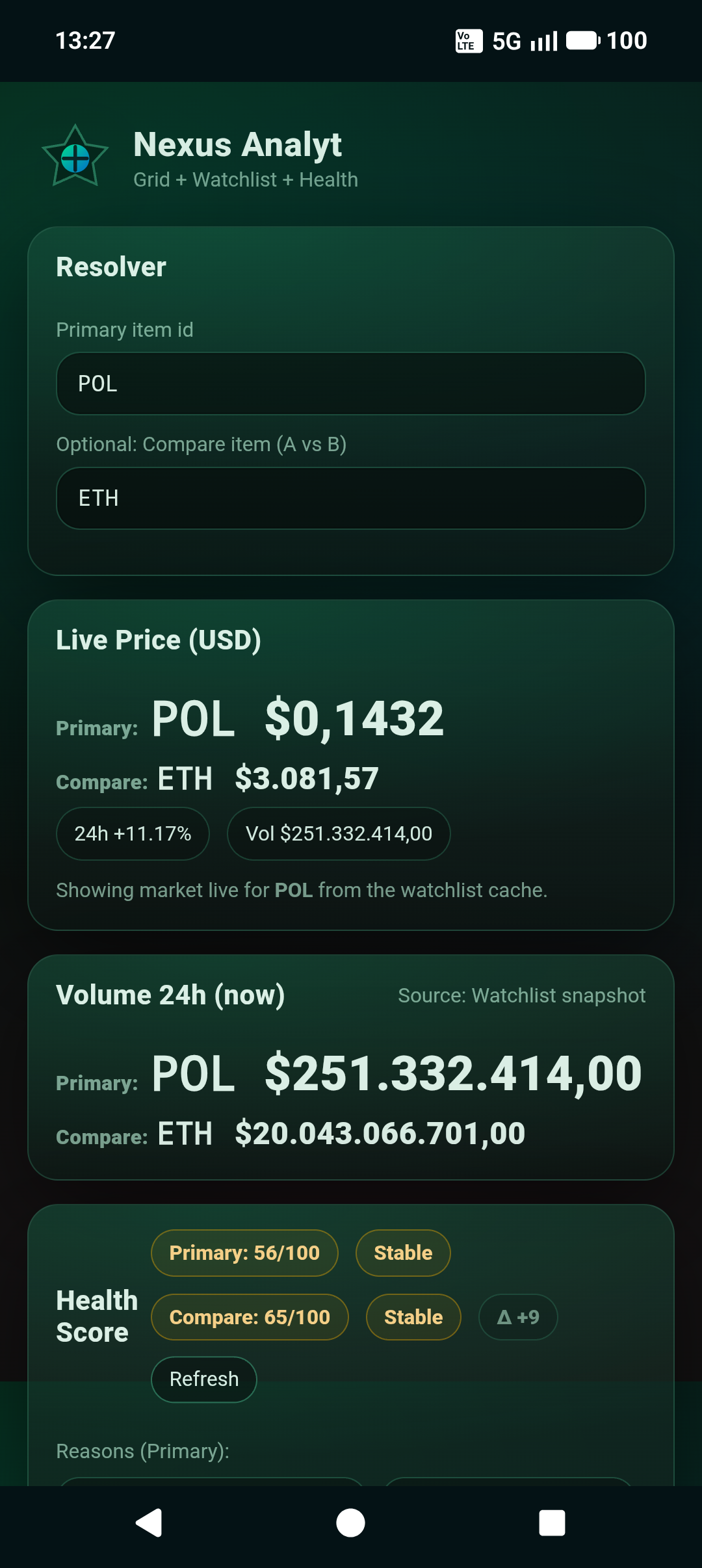Tap the Compare: 65/100 score badge
Viewport: 702px width, 1568px height.
pyautogui.click(x=249, y=1316)
